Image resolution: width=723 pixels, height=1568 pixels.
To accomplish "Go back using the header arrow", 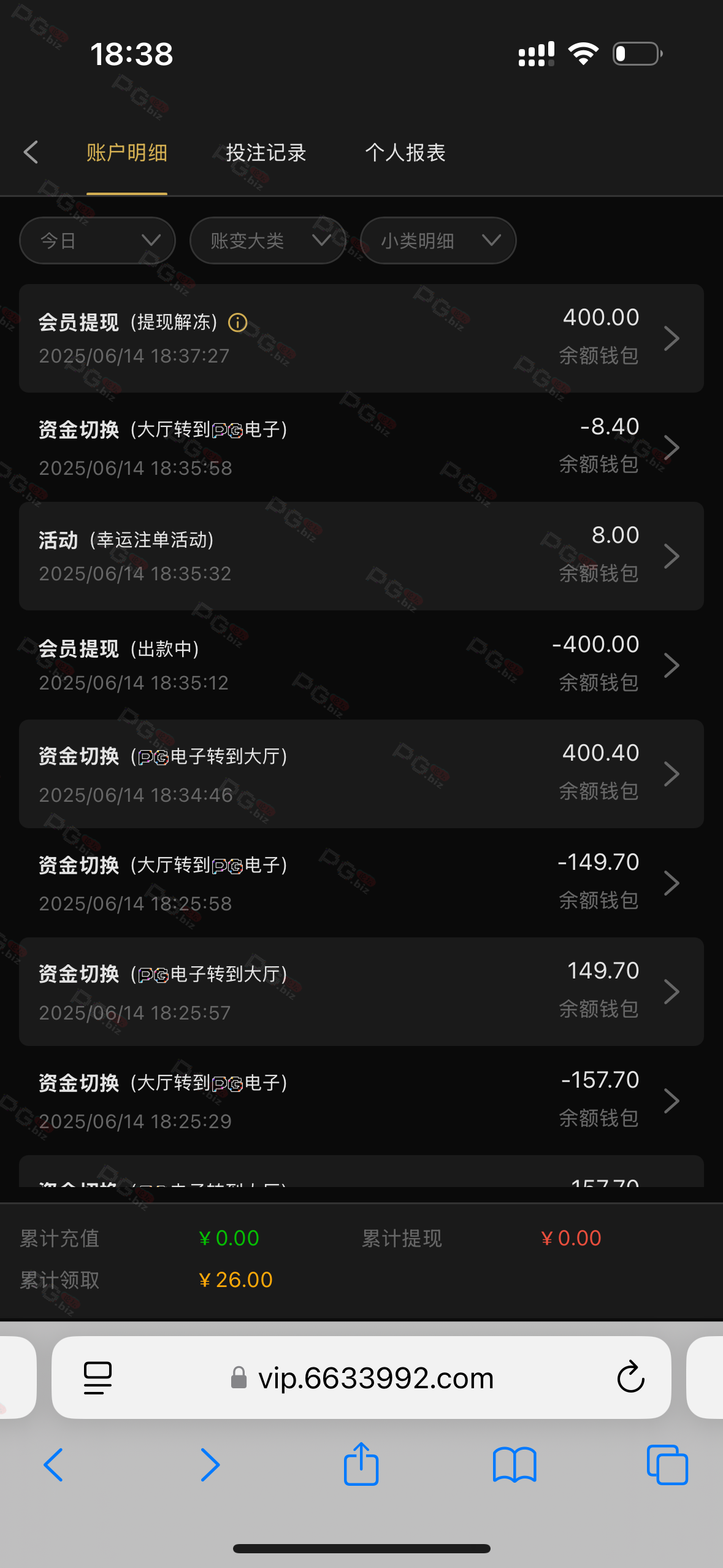I will coord(31,152).
